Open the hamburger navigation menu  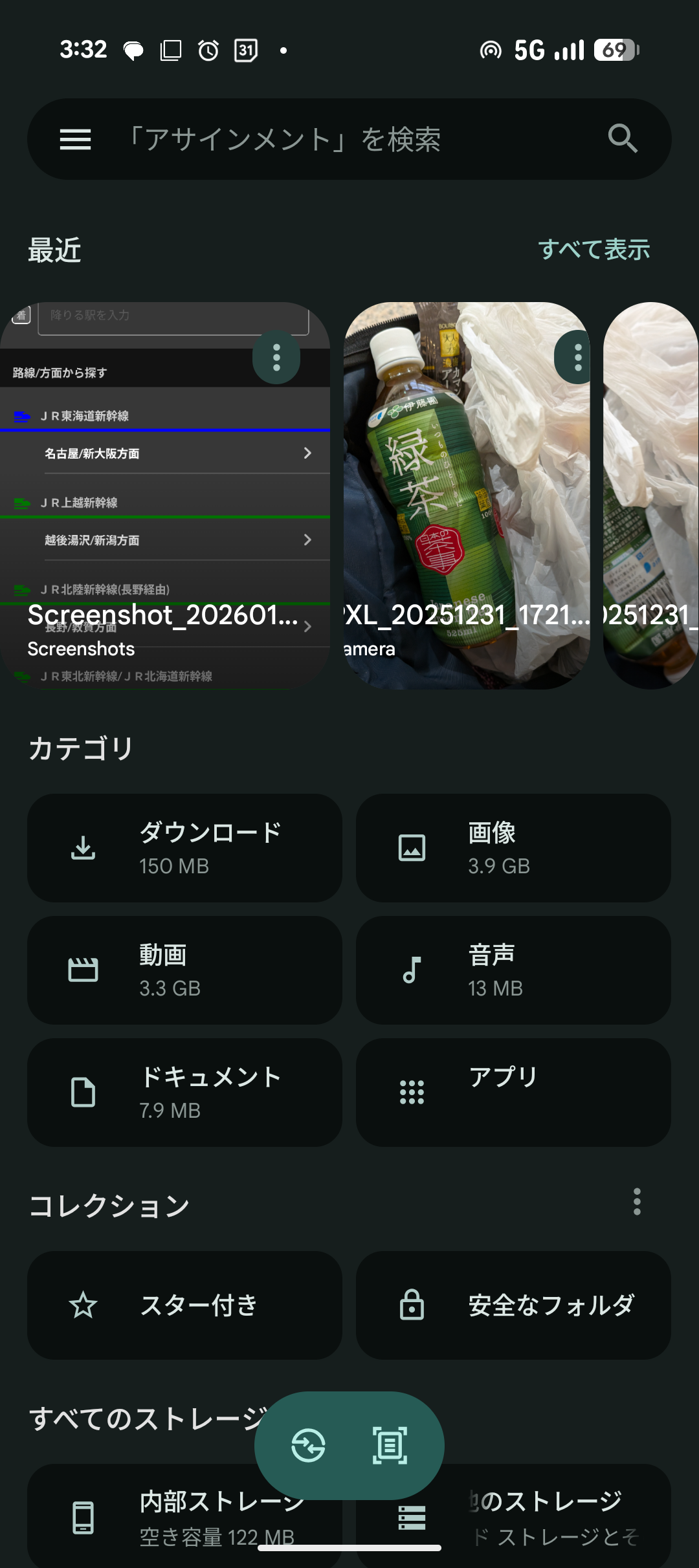pos(75,139)
